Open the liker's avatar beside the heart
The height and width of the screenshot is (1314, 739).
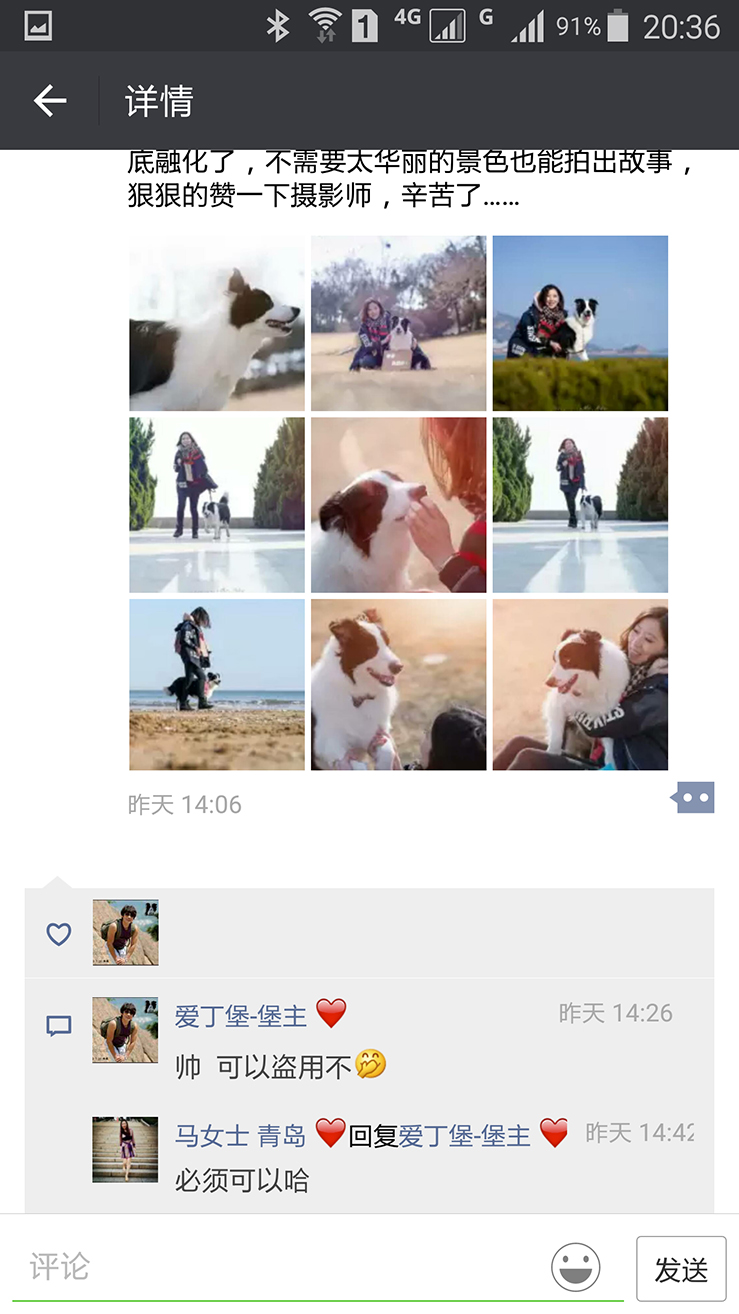coord(125,932)
